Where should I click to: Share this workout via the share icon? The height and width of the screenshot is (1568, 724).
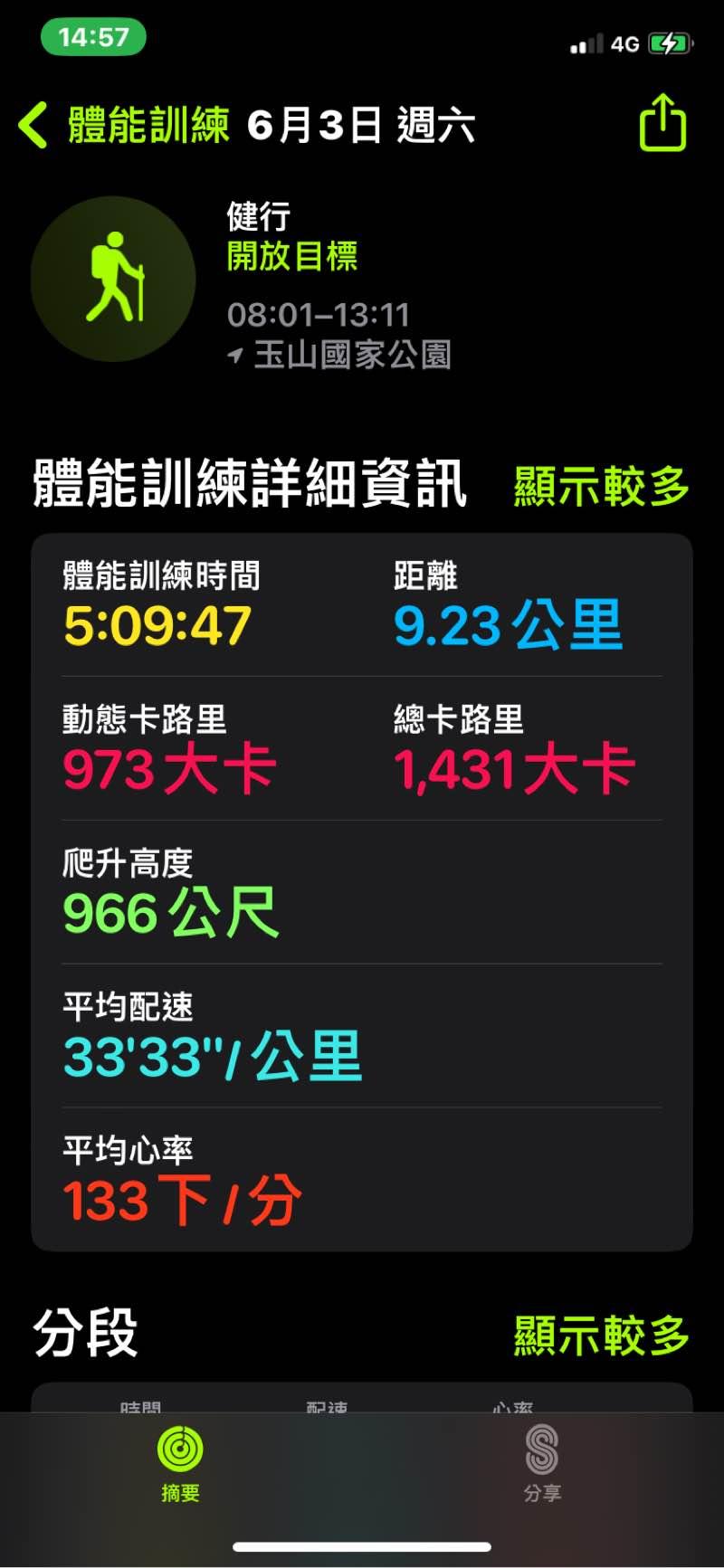pyautogui.click(x=662, y=123)
